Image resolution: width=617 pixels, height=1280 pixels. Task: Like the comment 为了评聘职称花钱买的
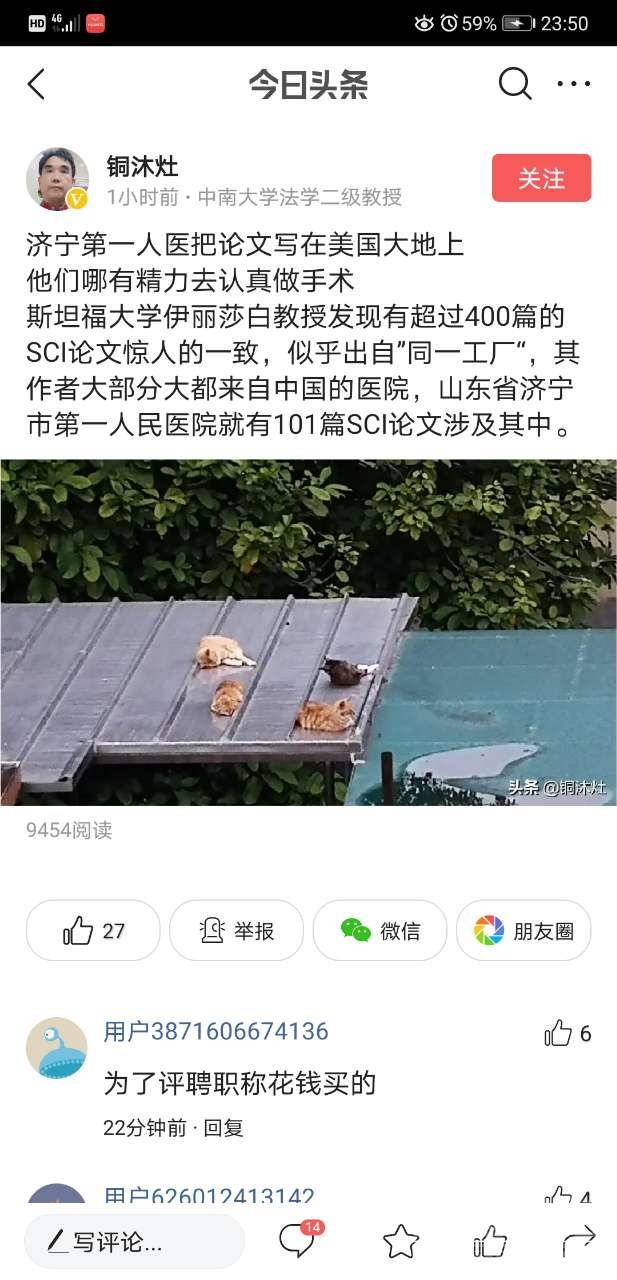click(559, 1033)
